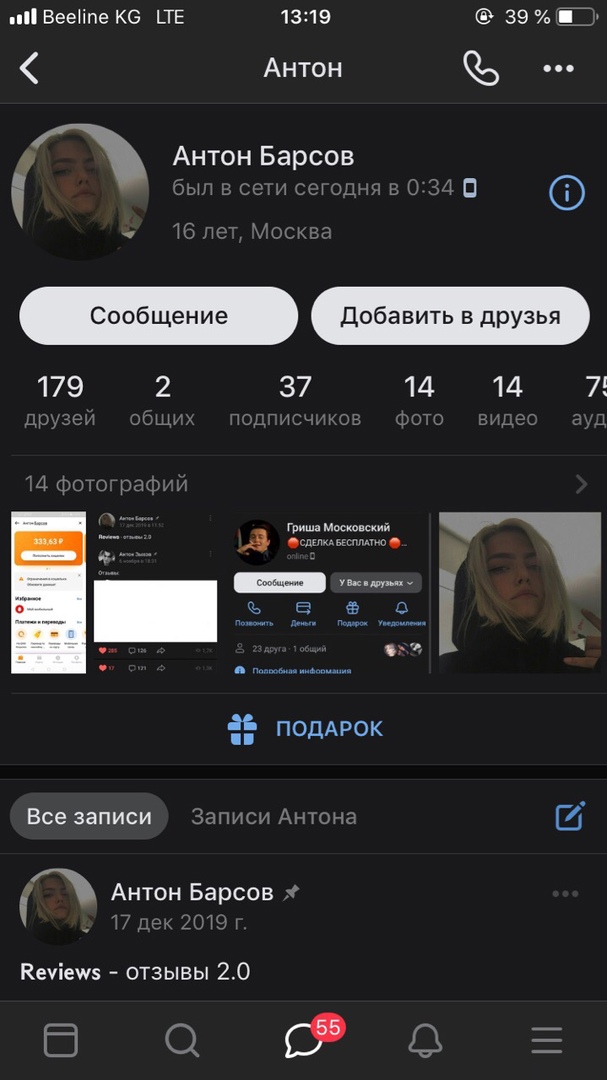Open profile details via the info icon
Image resolution: width=607 pixels, height=1080 pixels.
pos(566,192)
